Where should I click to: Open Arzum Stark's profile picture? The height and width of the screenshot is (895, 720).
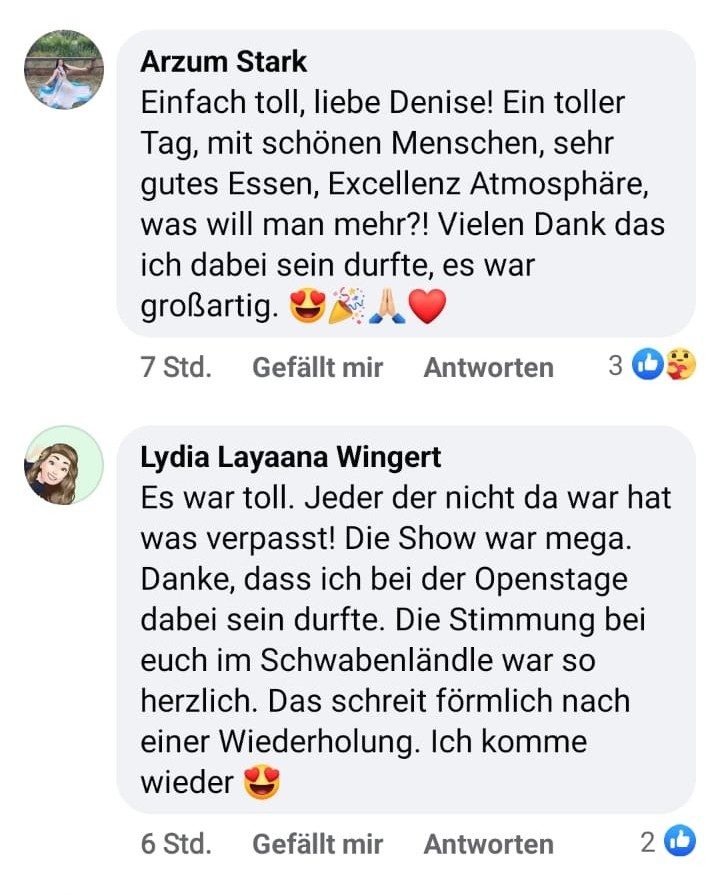[x=64, y=70]
